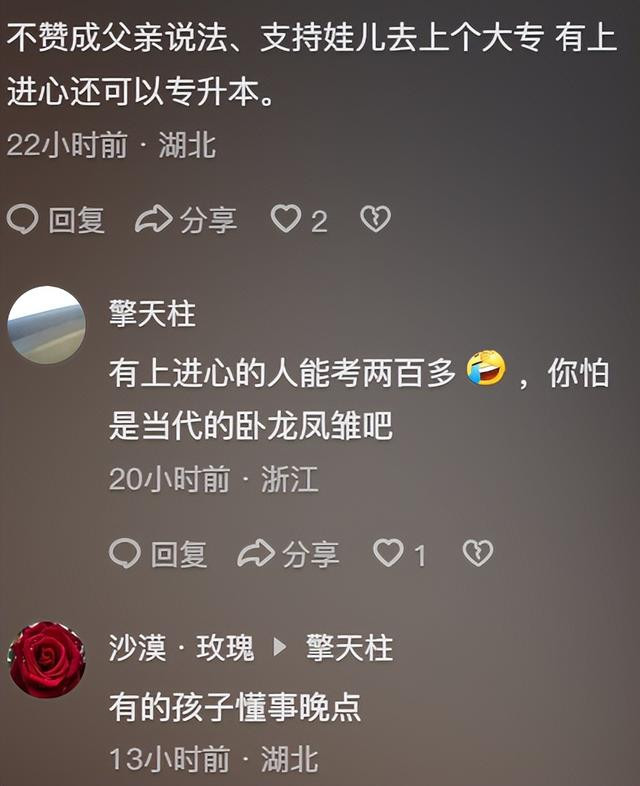Image resolution: width=640 pixels, height=786 pixels.
Task: Open 沙漠·玫瑰's rose avatar
Action: coord(47,660)
